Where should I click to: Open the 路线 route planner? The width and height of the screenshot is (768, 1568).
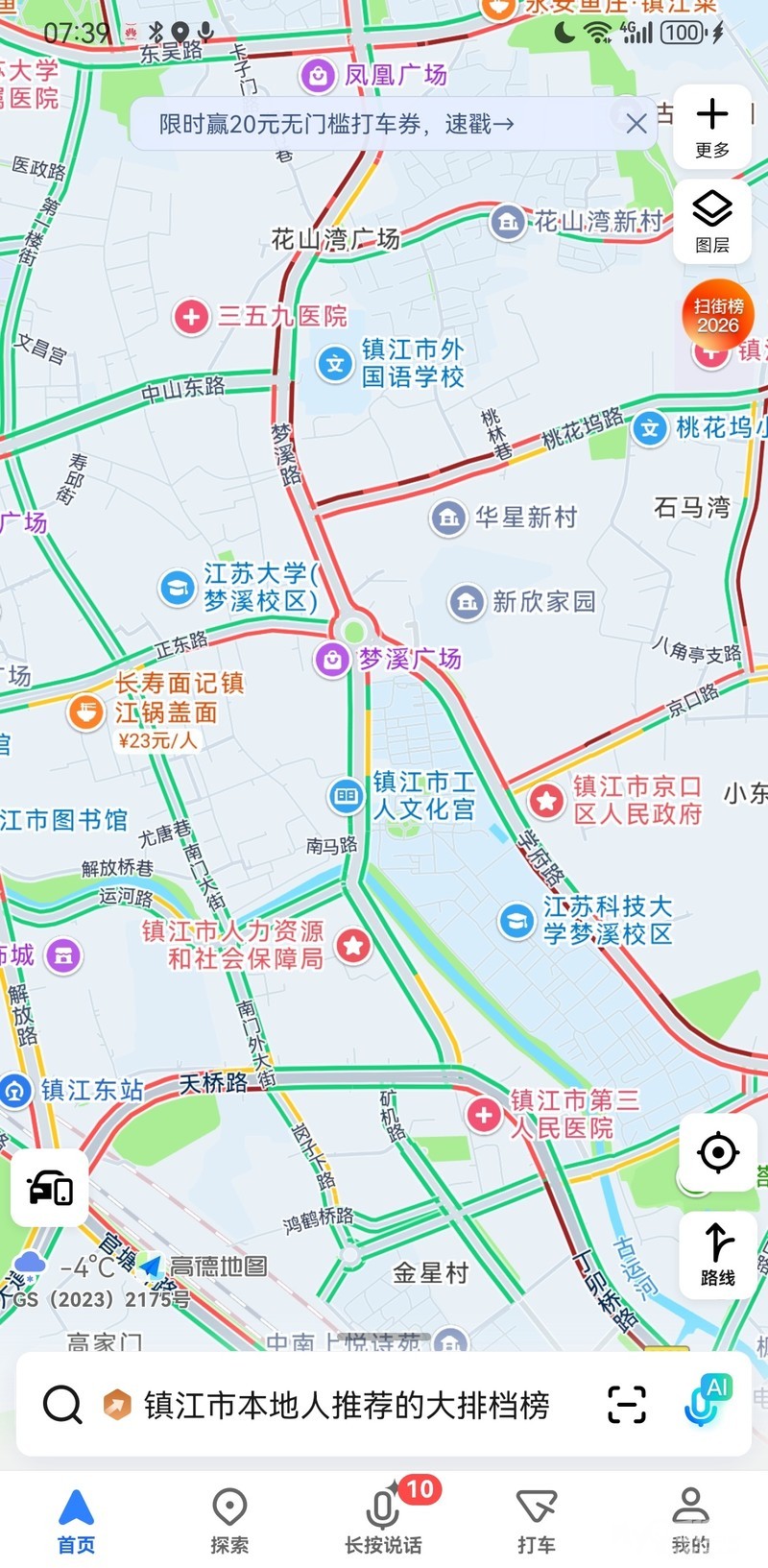pyautogui.click(x=718, y=1253)
